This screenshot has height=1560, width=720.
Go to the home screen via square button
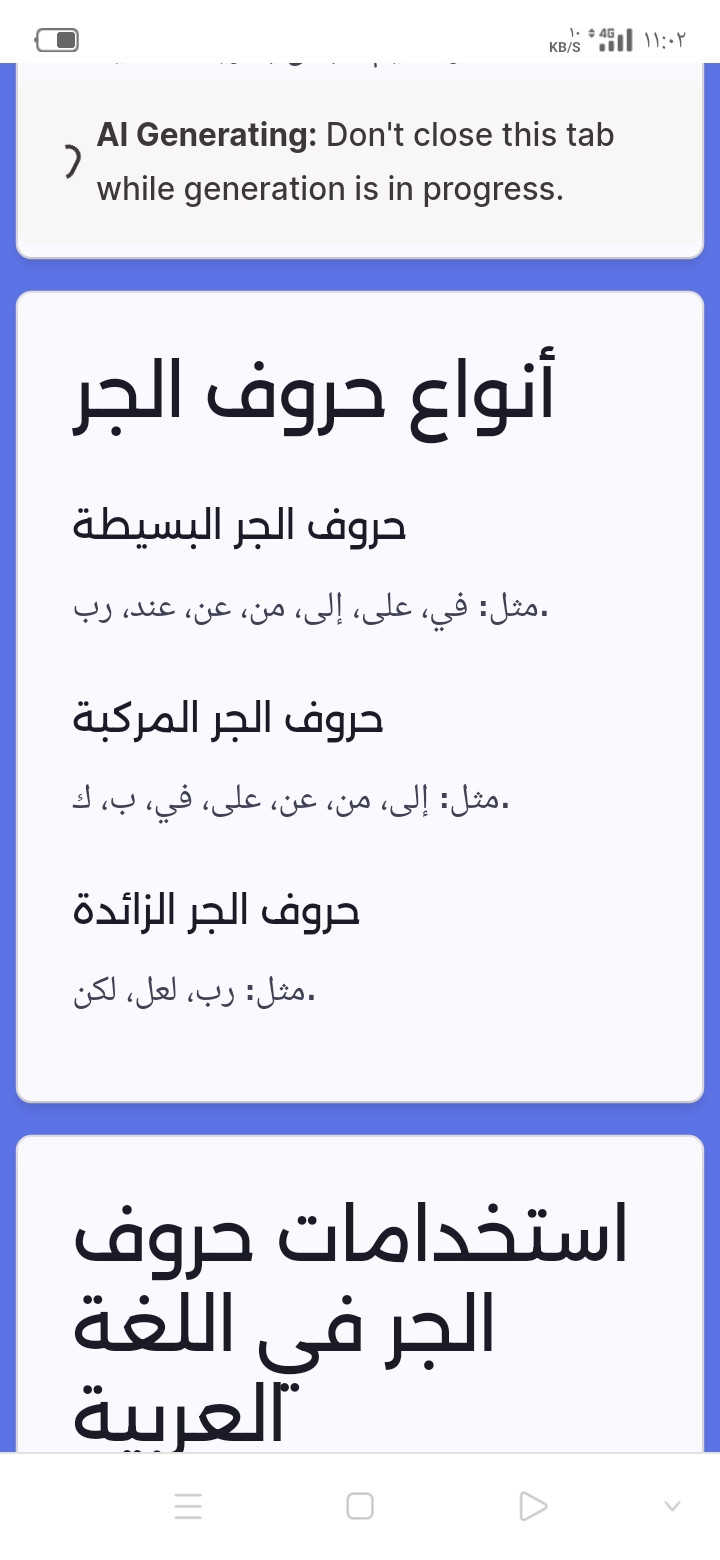click(360, 1506)
